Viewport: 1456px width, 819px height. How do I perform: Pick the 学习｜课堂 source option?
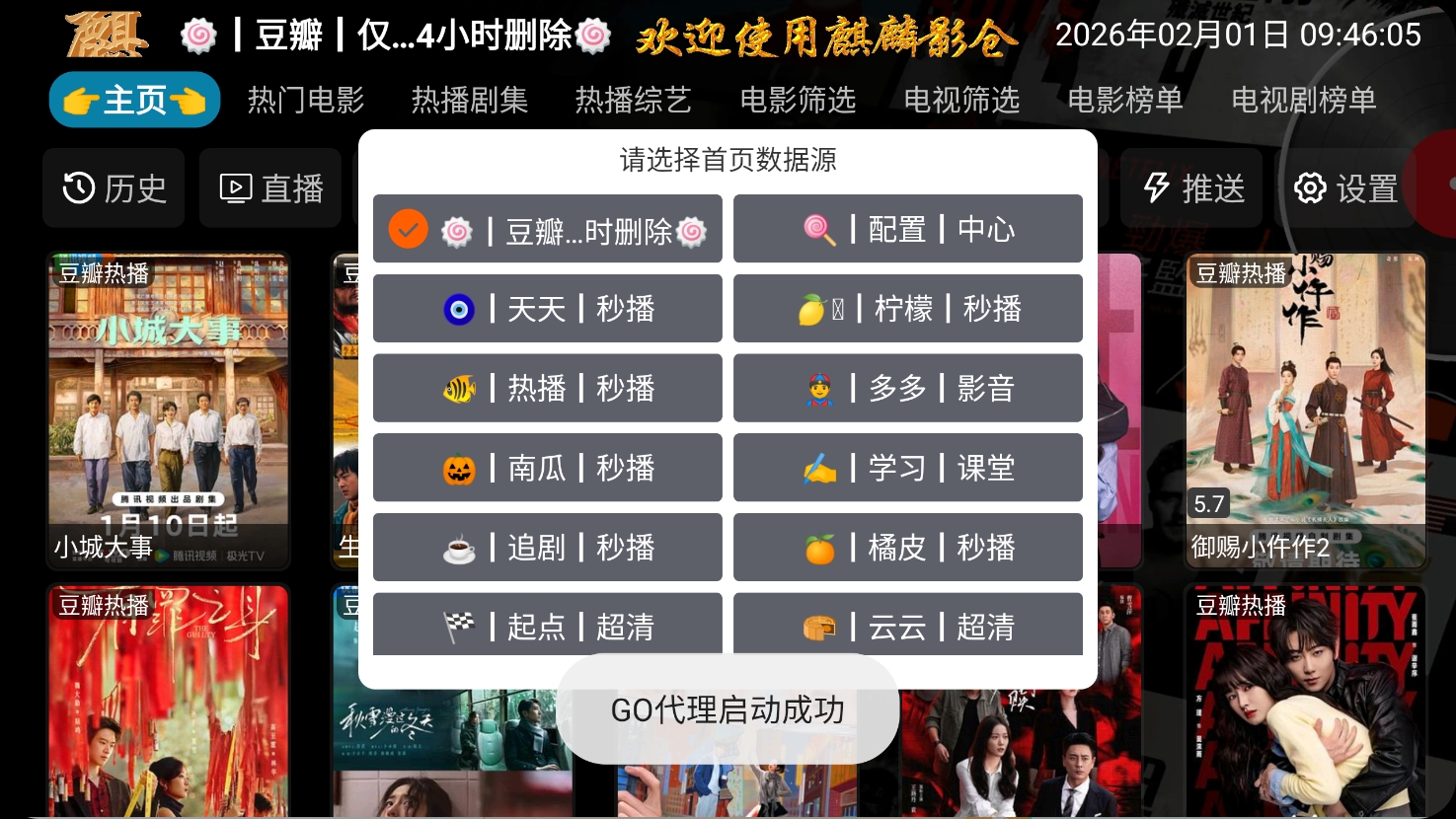[x=907, y=468]
